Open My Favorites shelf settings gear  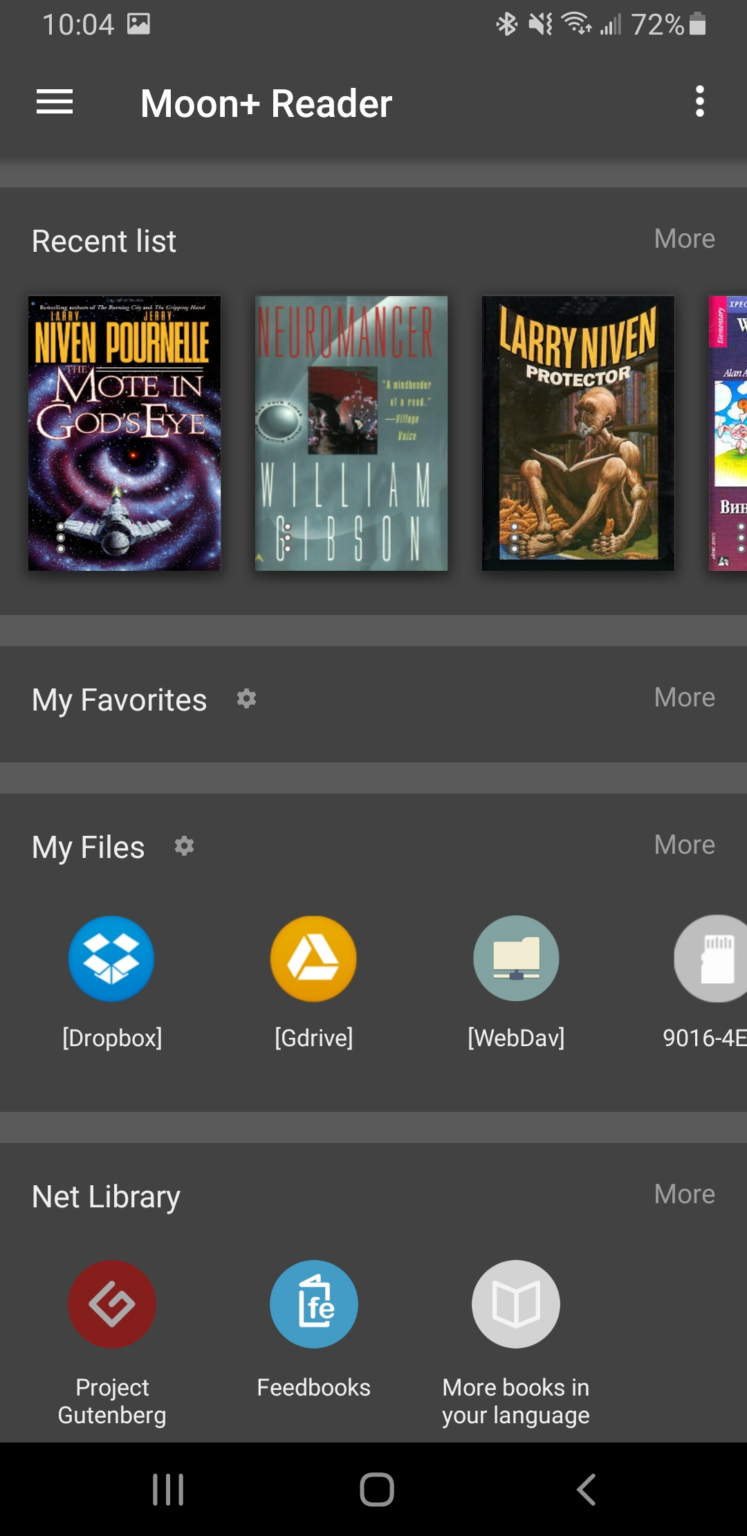pos(245,699)
